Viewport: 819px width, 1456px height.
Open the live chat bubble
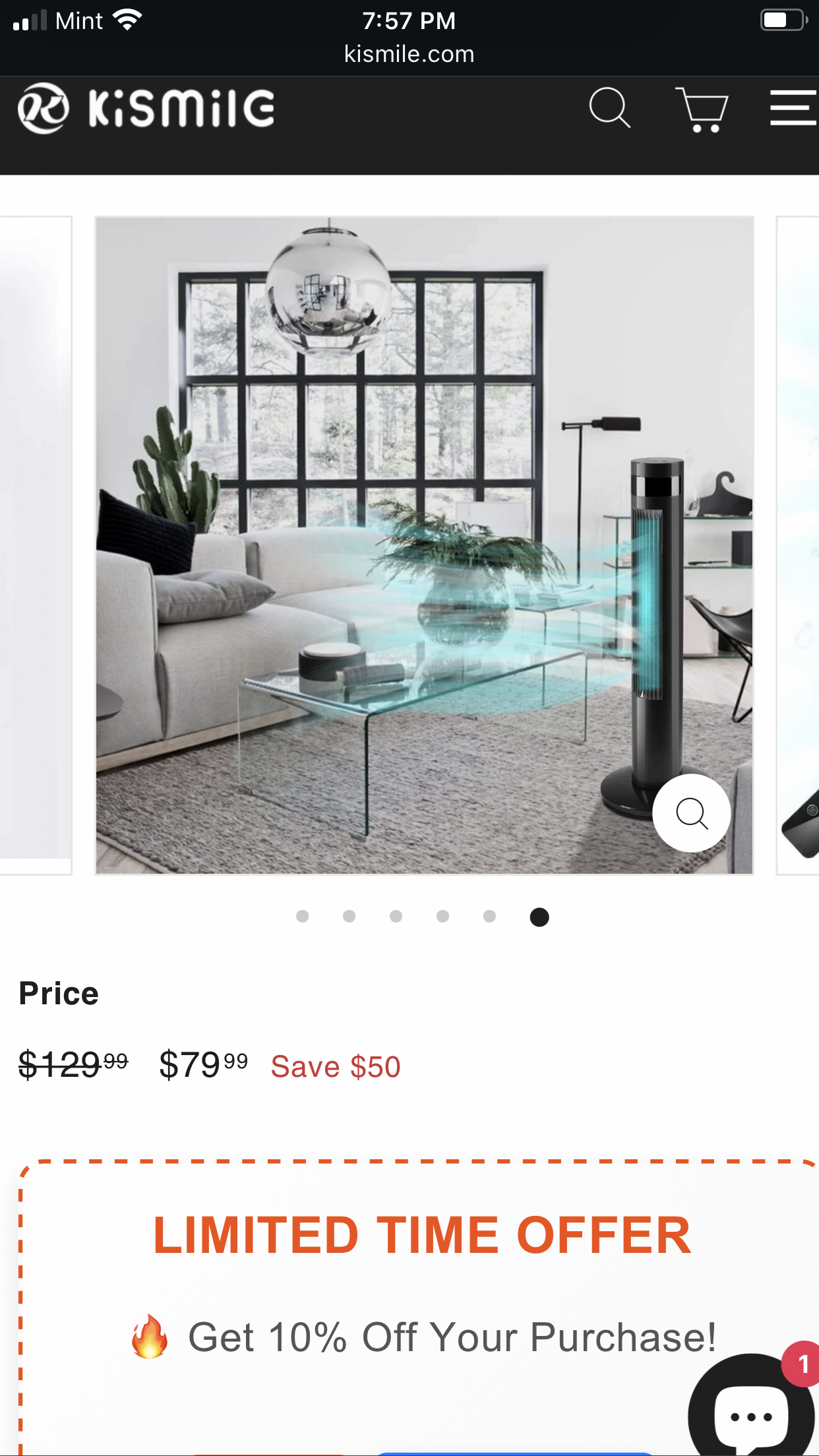752,1412
